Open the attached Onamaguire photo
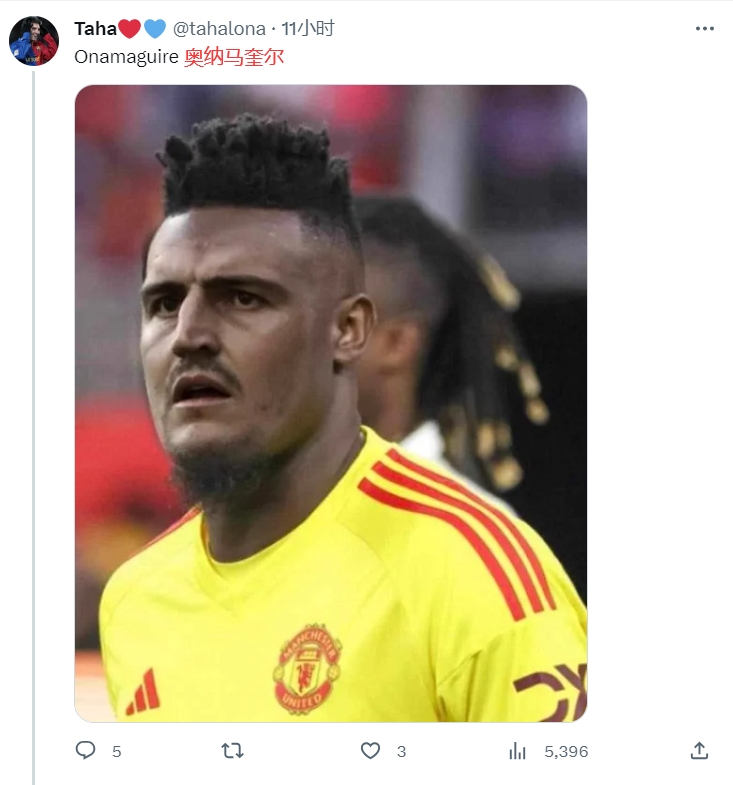The width and height of the screenshot is (733, 785). [x=330, y=403]
